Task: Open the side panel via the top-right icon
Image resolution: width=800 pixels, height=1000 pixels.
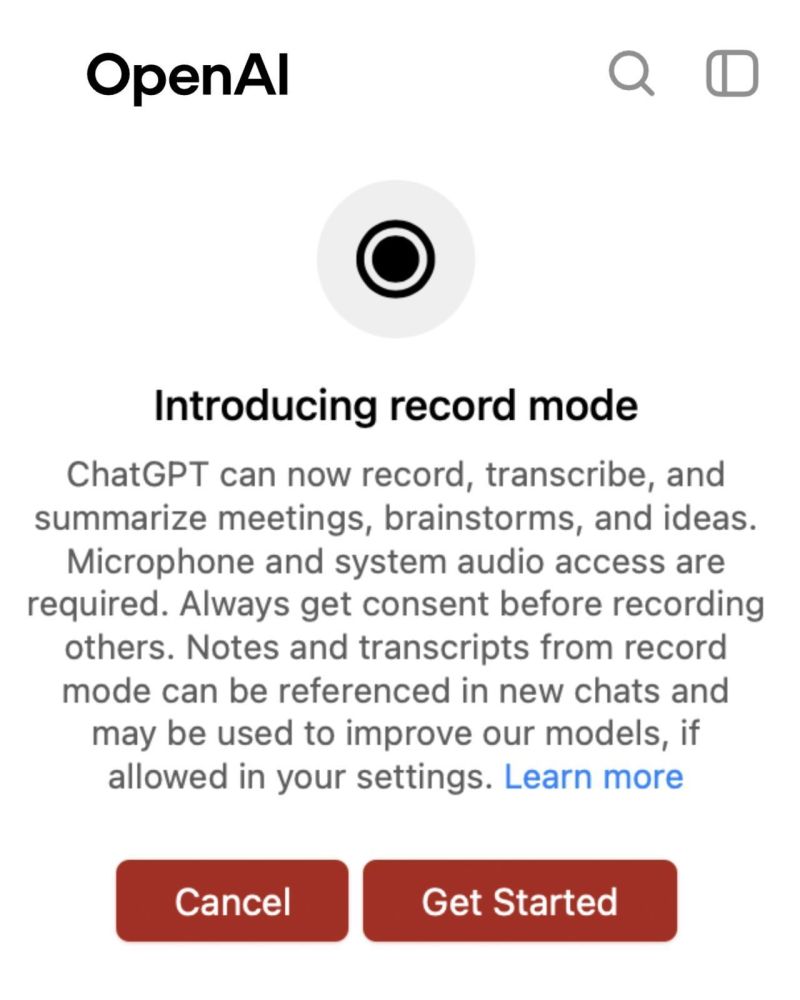Action: click(x=731, y=72)
